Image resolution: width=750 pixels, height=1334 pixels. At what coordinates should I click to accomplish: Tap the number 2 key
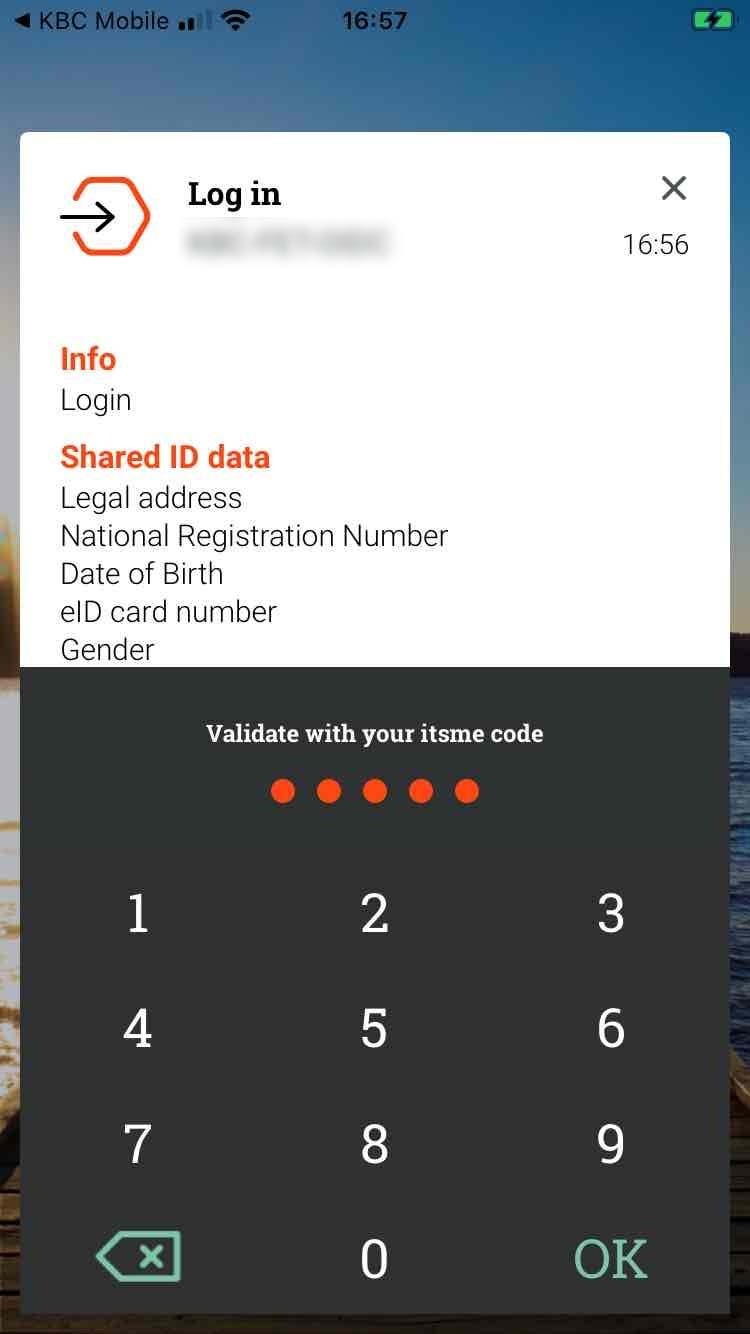pyautogui.click(x=374, y=913)
